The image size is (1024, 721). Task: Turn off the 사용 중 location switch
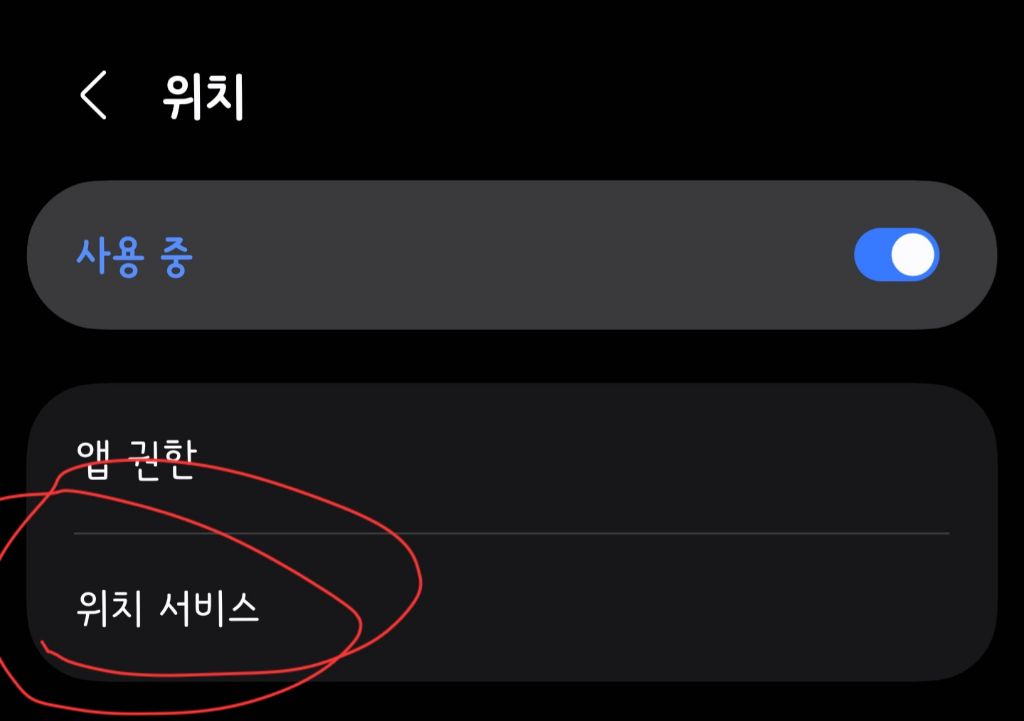click(896, 255)
